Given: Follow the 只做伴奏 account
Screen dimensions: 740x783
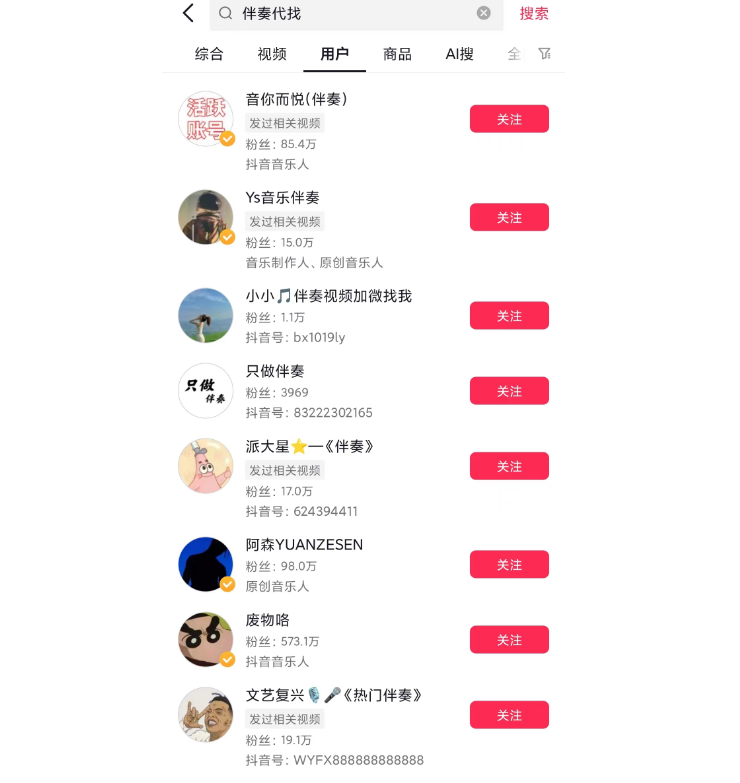Looking at the screenshot, I should (x=509, y=391).
